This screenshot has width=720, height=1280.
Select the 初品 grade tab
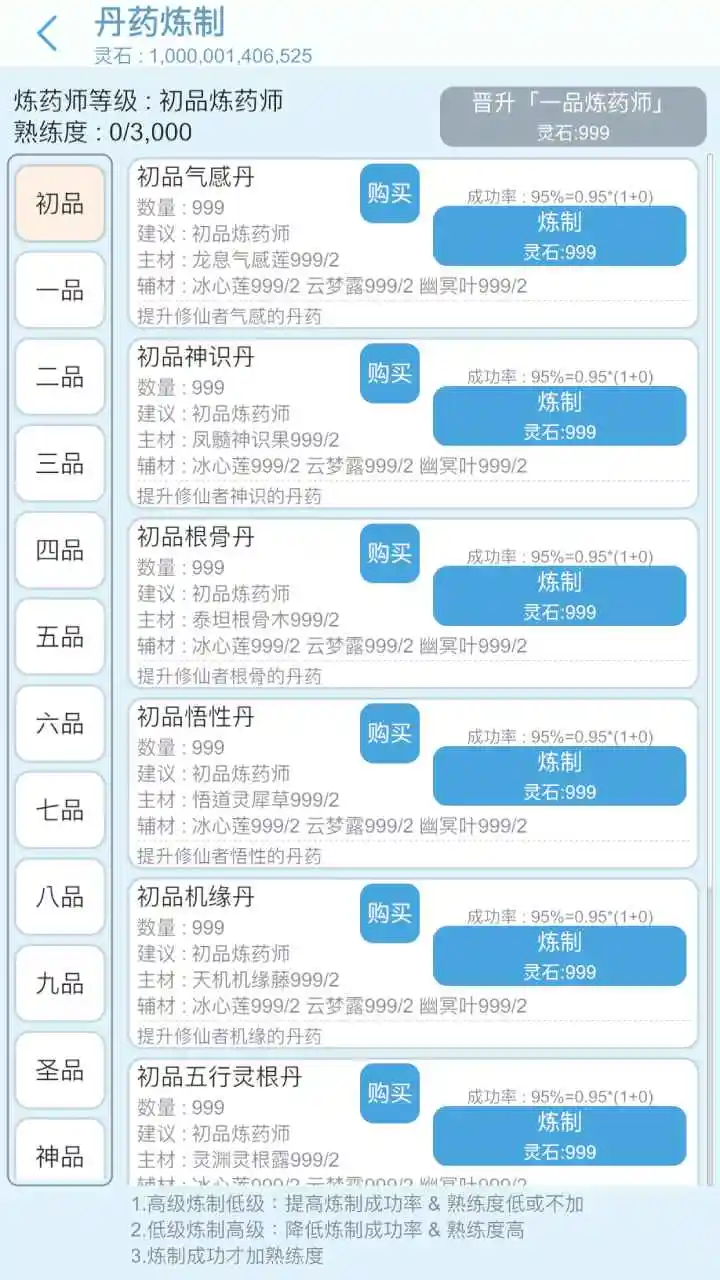(x=60, y=204)
